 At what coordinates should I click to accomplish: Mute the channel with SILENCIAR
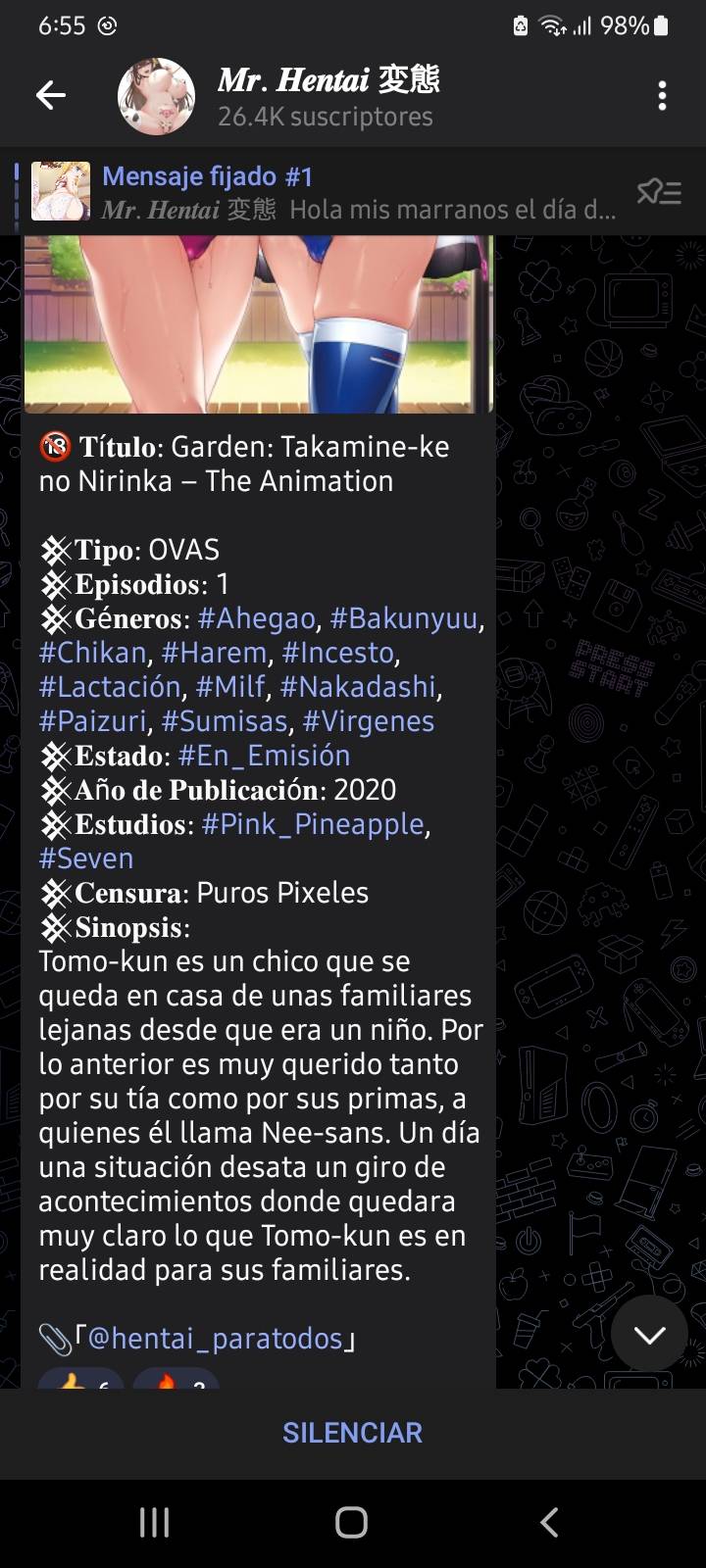click(x=352, y=1433)
